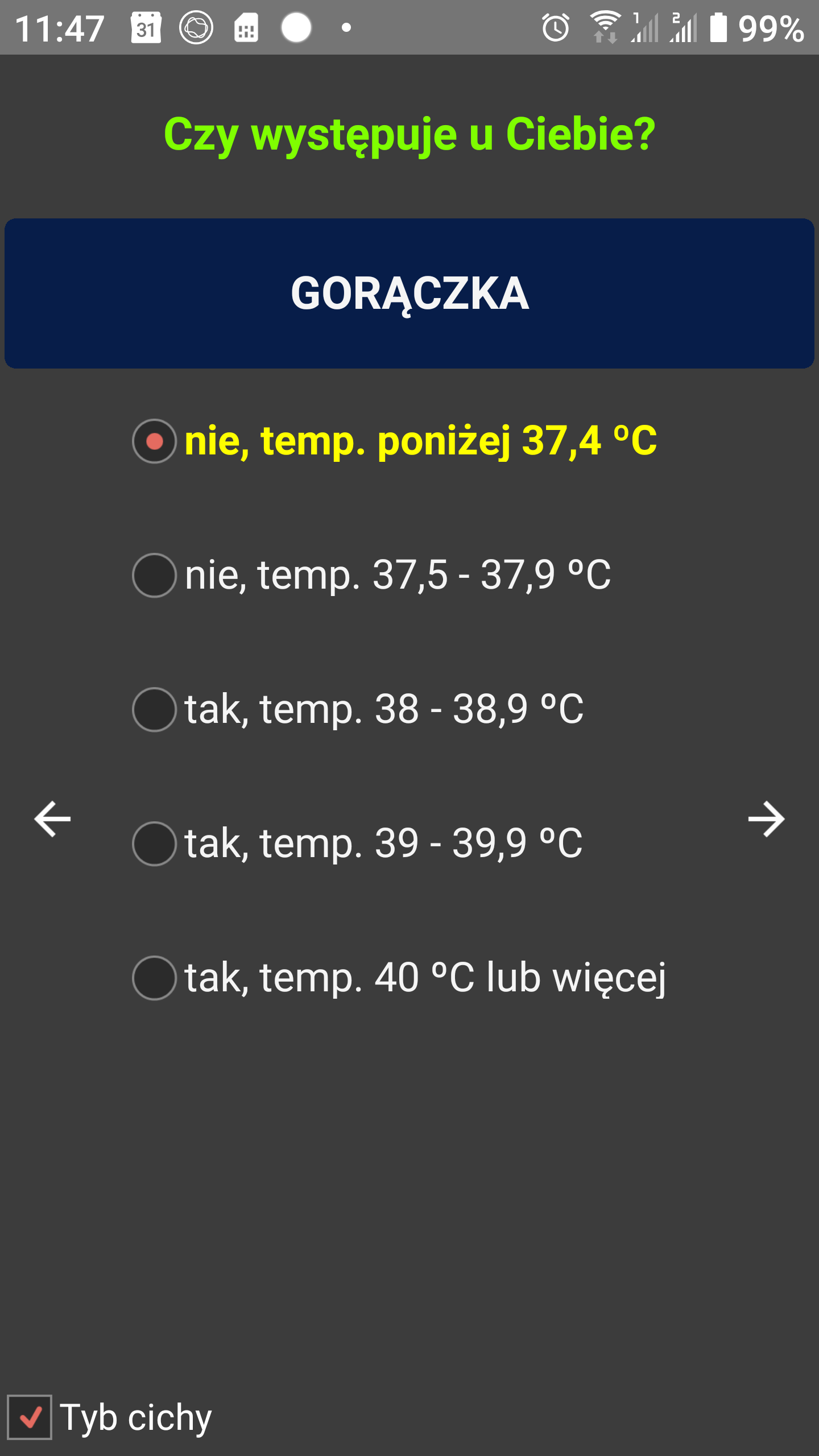Advance to next question with right arrow
Screen dimensions: 819x1456
(766, 819)
